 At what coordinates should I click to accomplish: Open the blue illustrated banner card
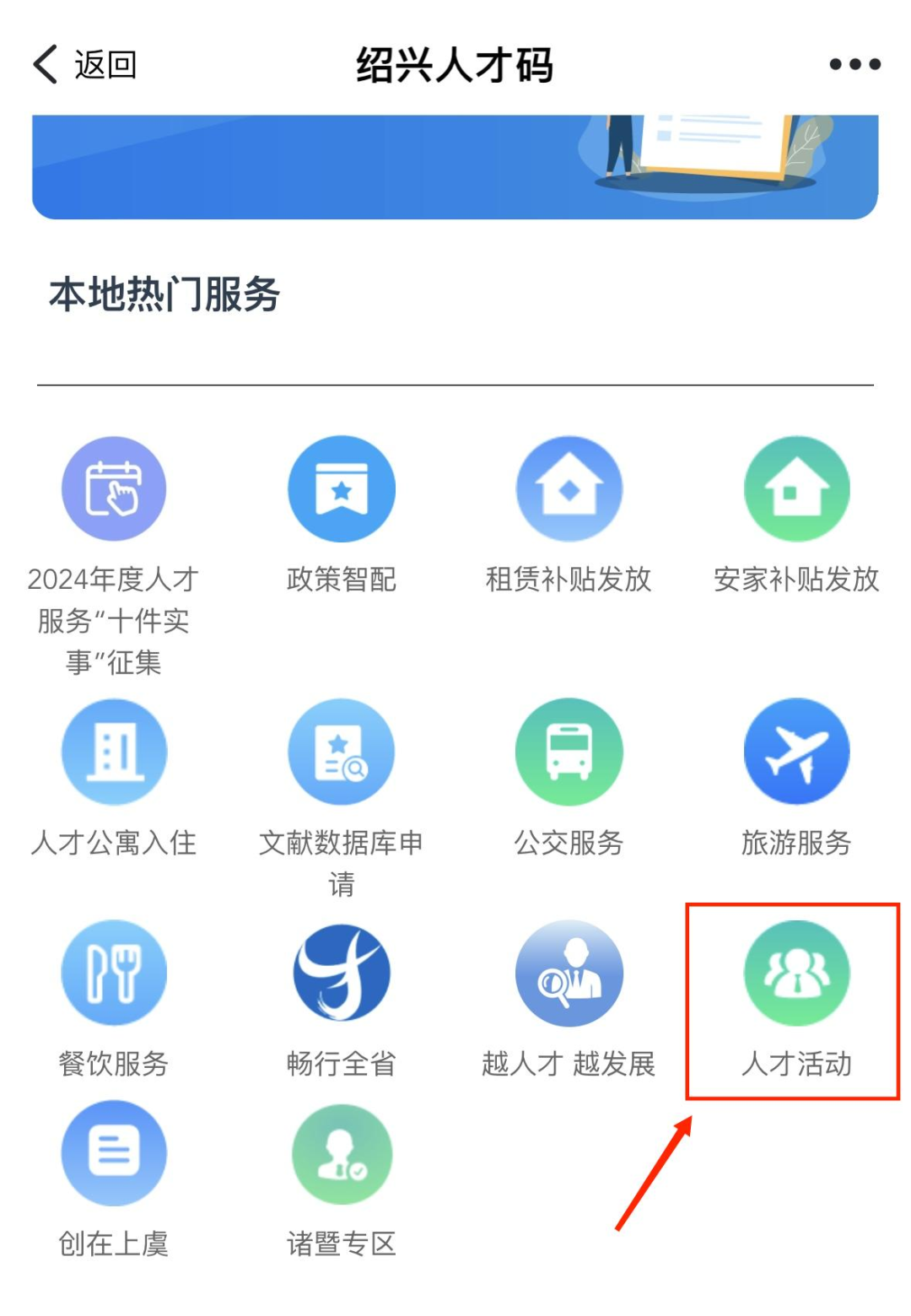[x=455, y=166]
